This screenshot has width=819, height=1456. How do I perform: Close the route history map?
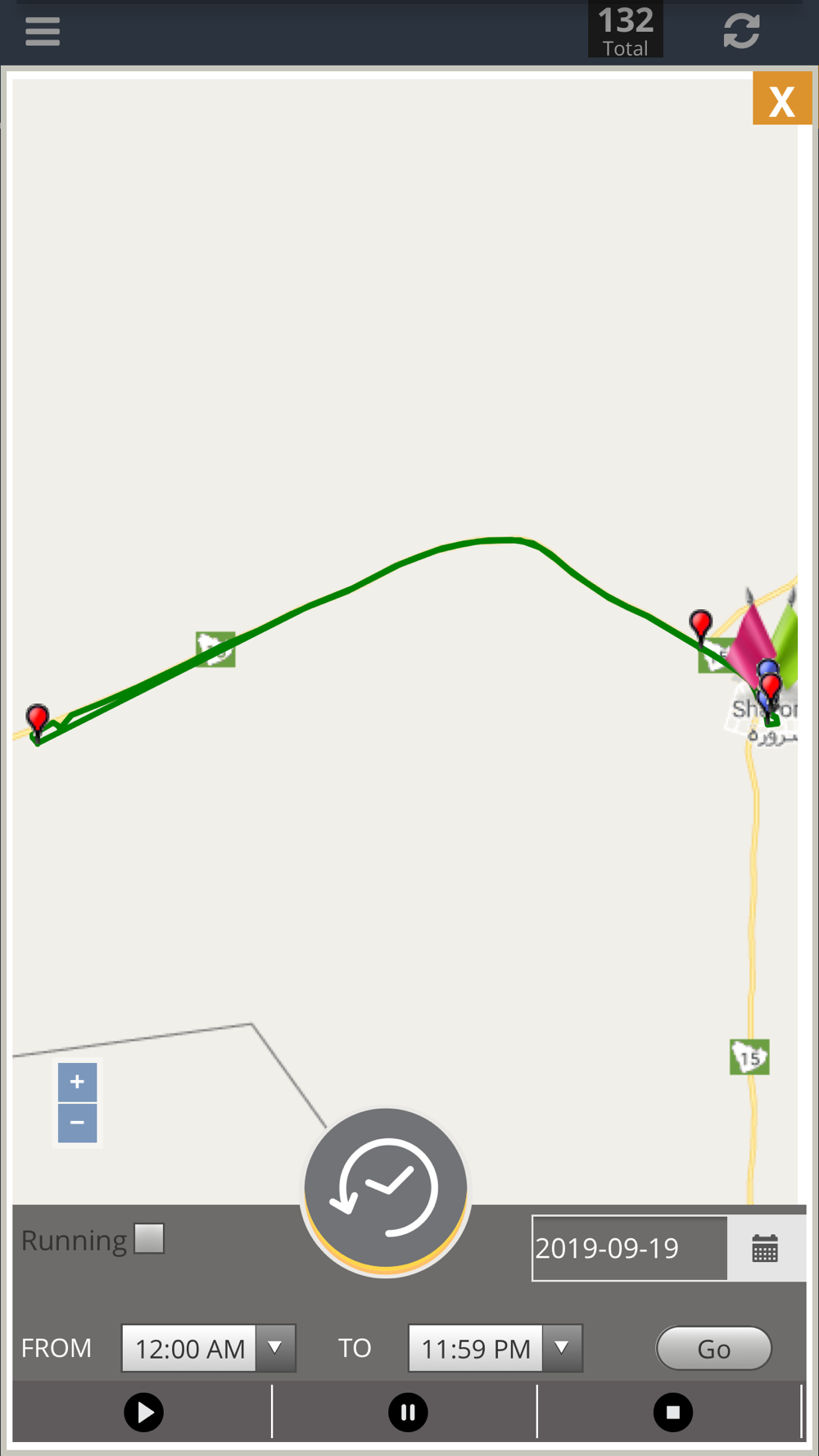(x=781, y=101)
